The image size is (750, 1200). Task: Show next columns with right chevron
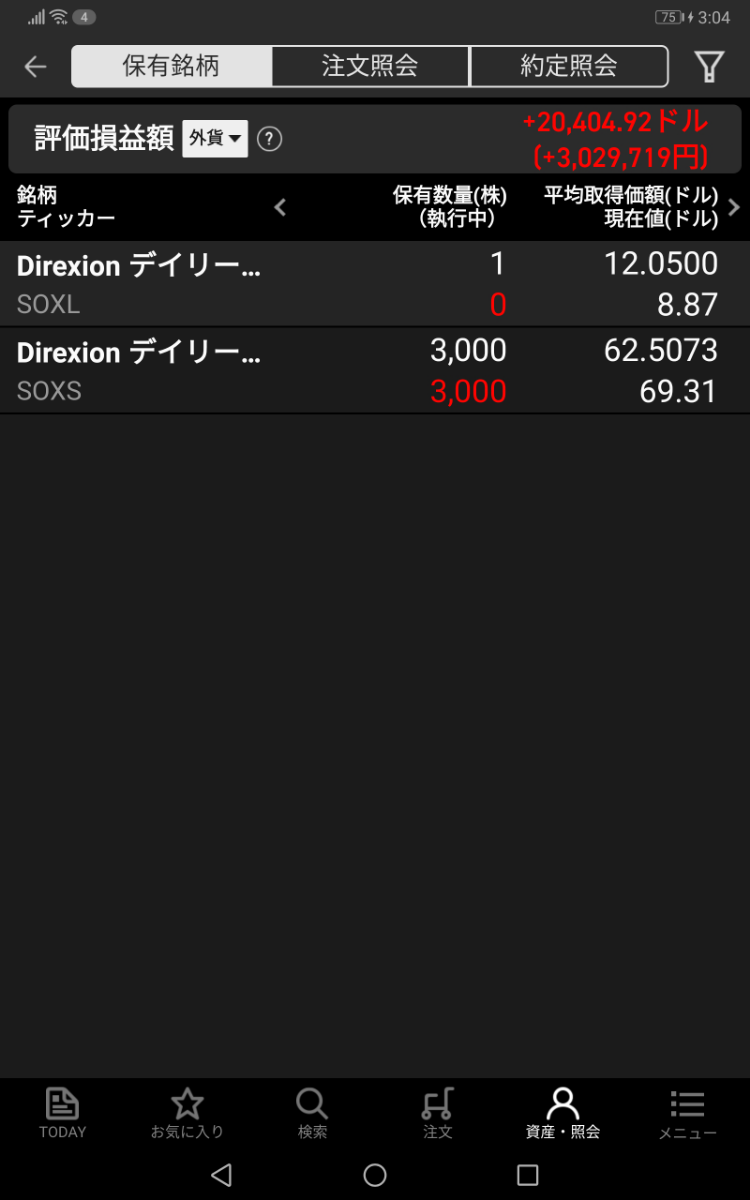tap(734, 207)
